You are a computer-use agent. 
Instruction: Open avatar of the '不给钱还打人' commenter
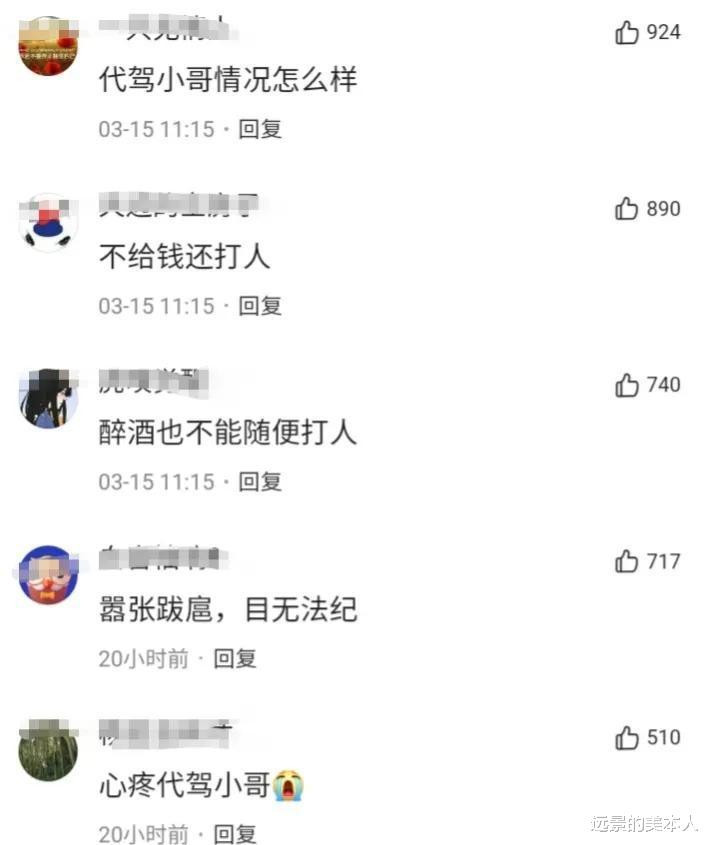click(x=48, y=222)
